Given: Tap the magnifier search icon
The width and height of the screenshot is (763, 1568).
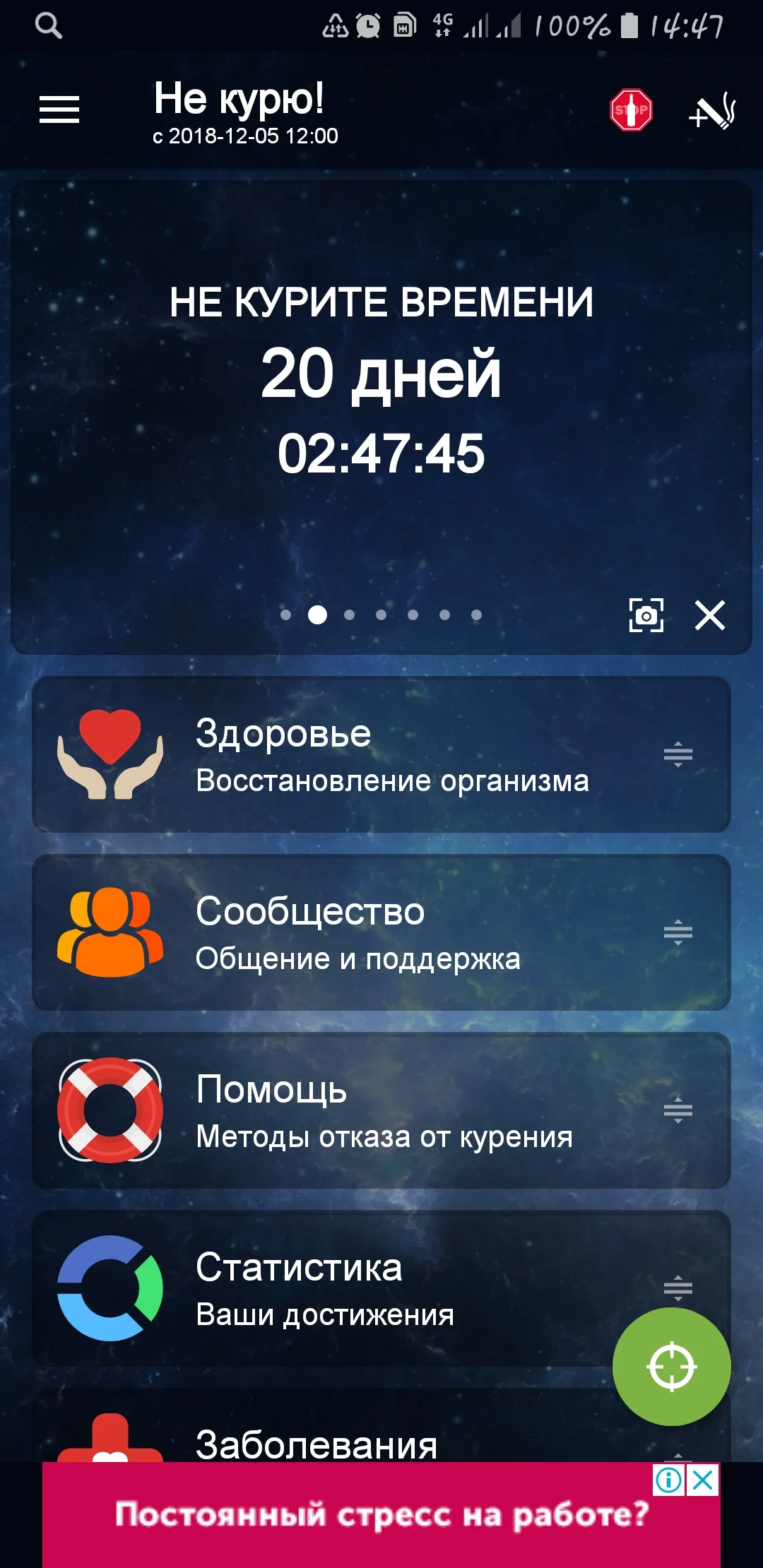Looking at the screenshot, I should point(47,26).
